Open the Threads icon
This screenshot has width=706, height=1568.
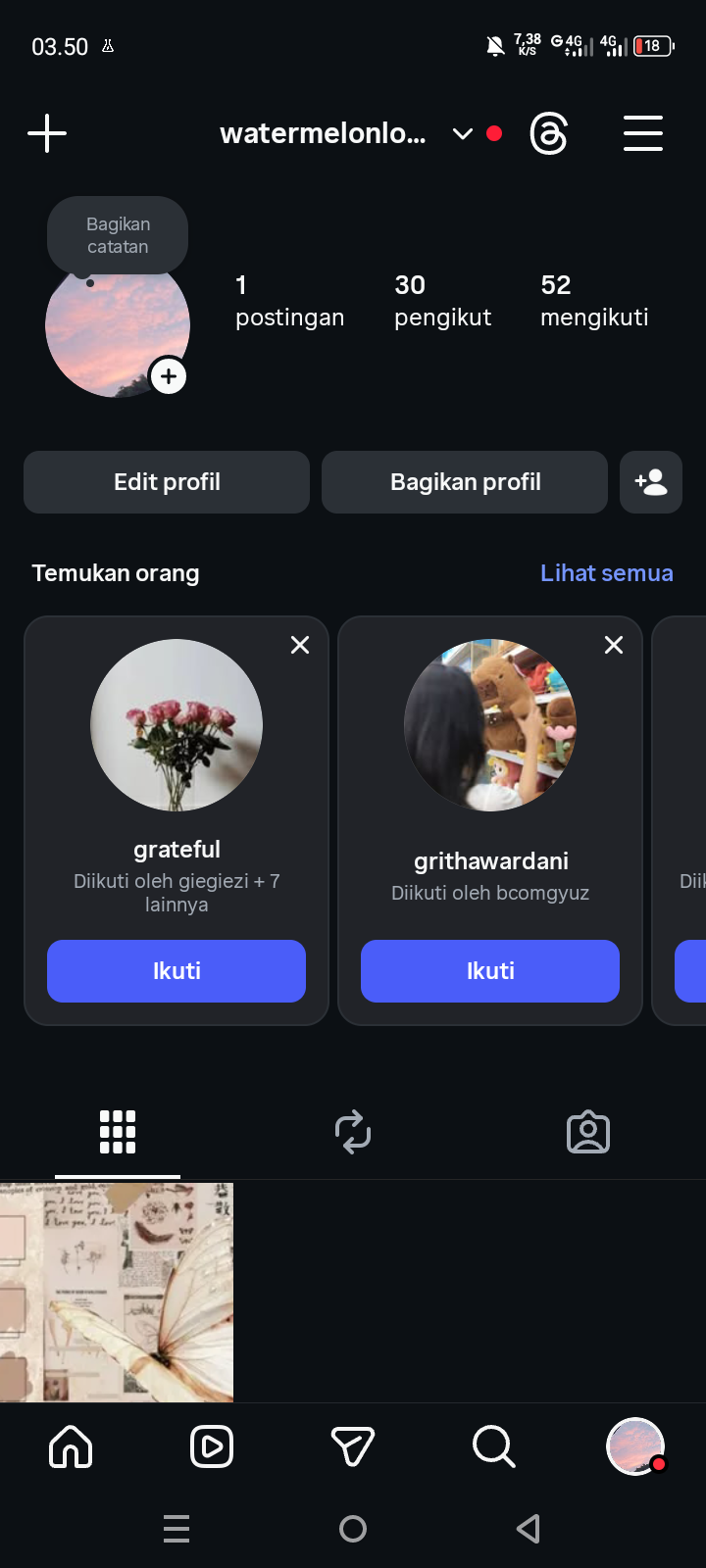[x=548, y=134]
